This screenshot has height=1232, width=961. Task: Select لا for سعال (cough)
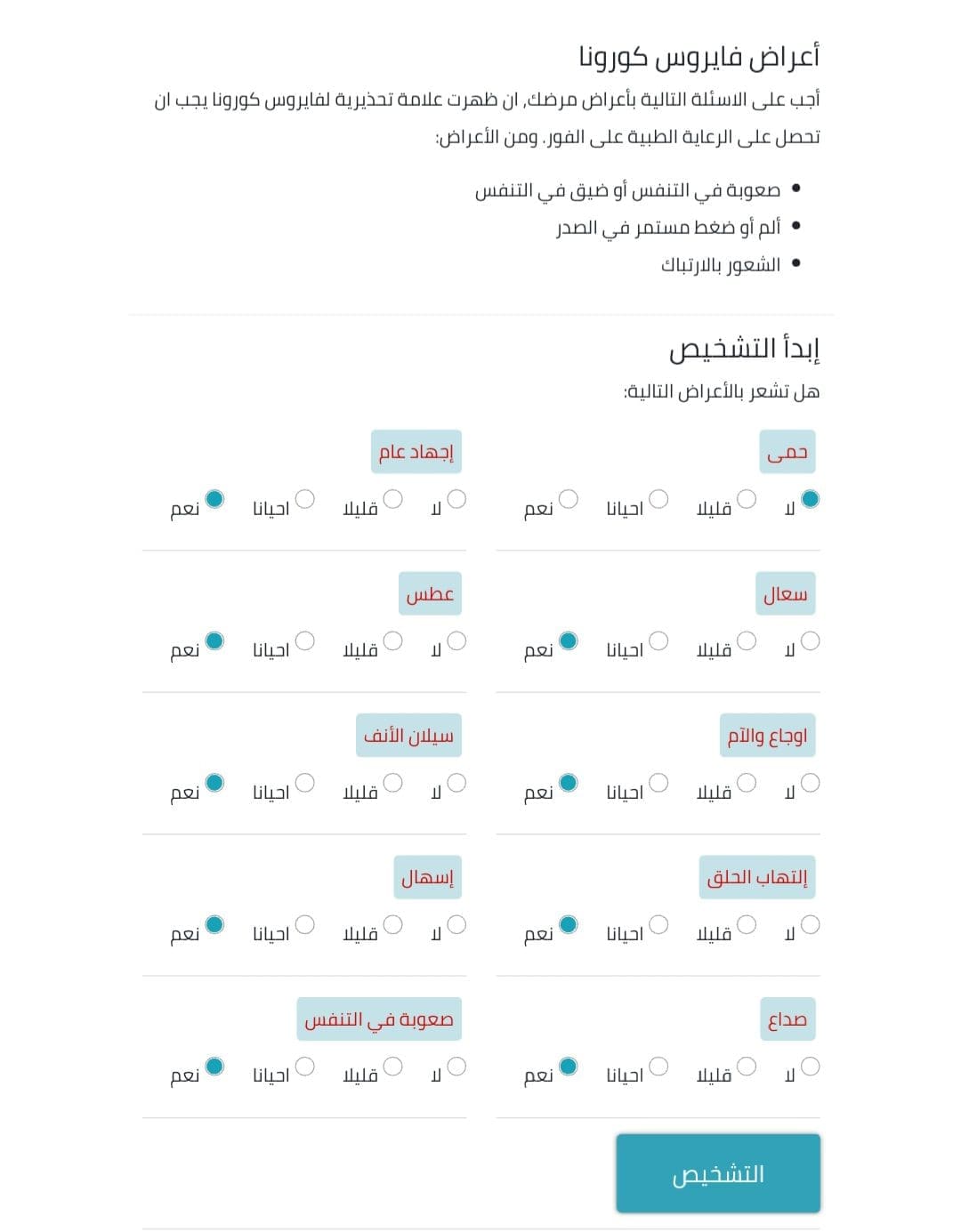click(810, 640)
